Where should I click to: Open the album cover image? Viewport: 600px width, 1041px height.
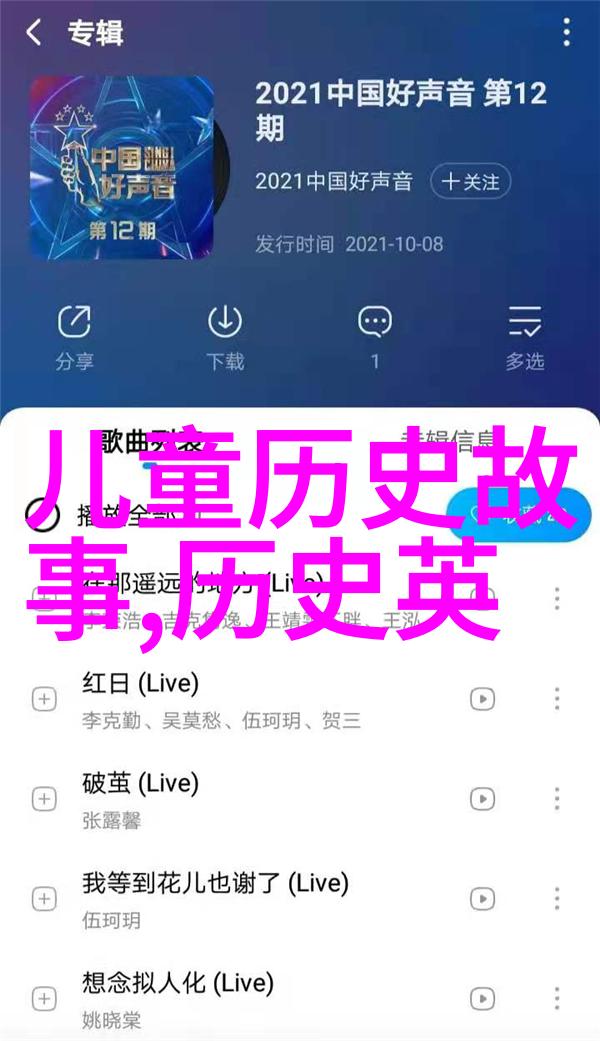(122, 167)
